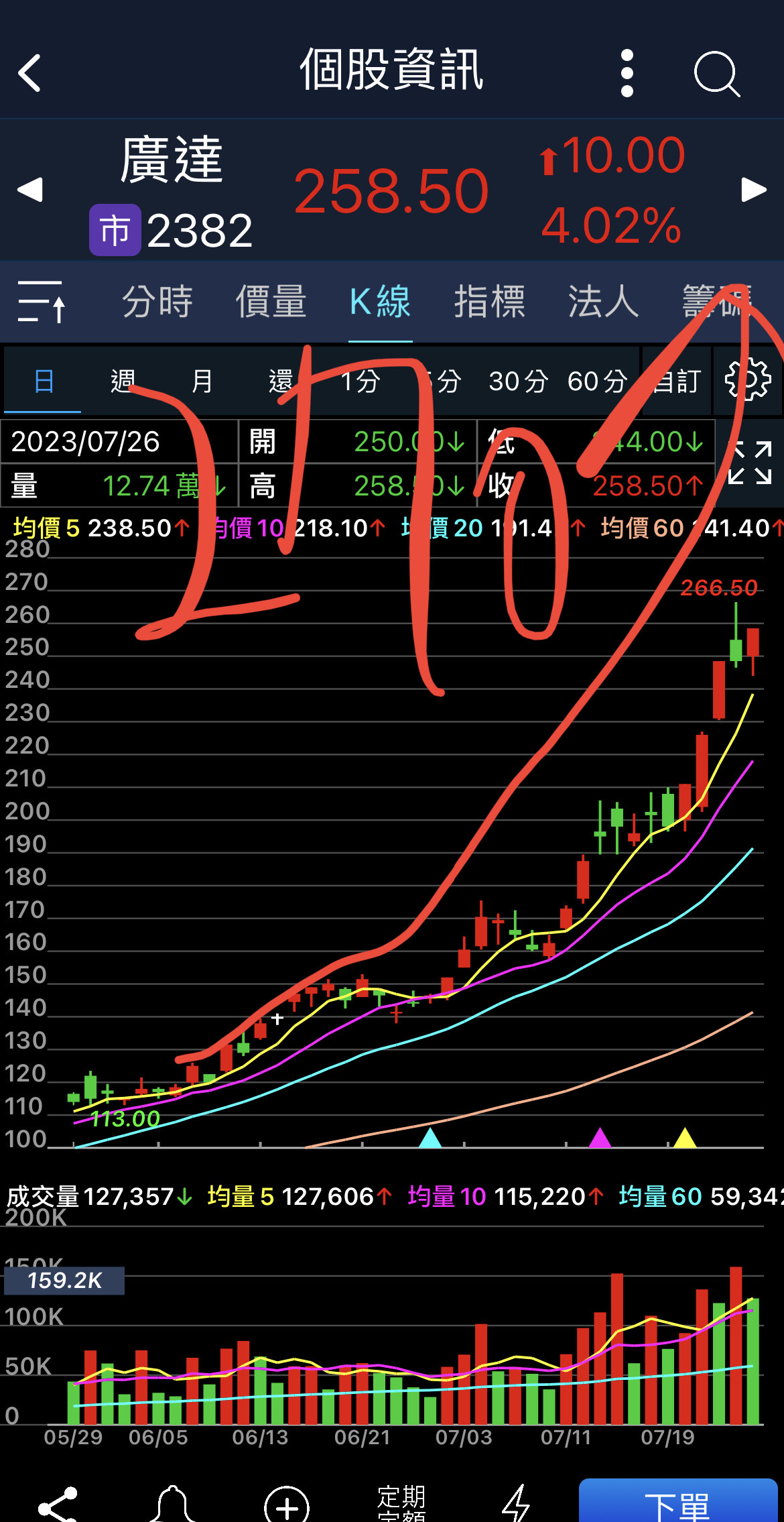Open the three-dot overflow menu
Screen dimensions: 784x1522
tap(627, 72)
